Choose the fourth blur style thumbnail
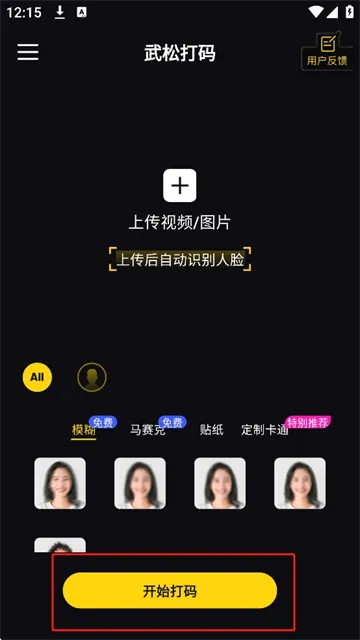Viewport: 360px width, 640px height. click(x=300, y=483)
